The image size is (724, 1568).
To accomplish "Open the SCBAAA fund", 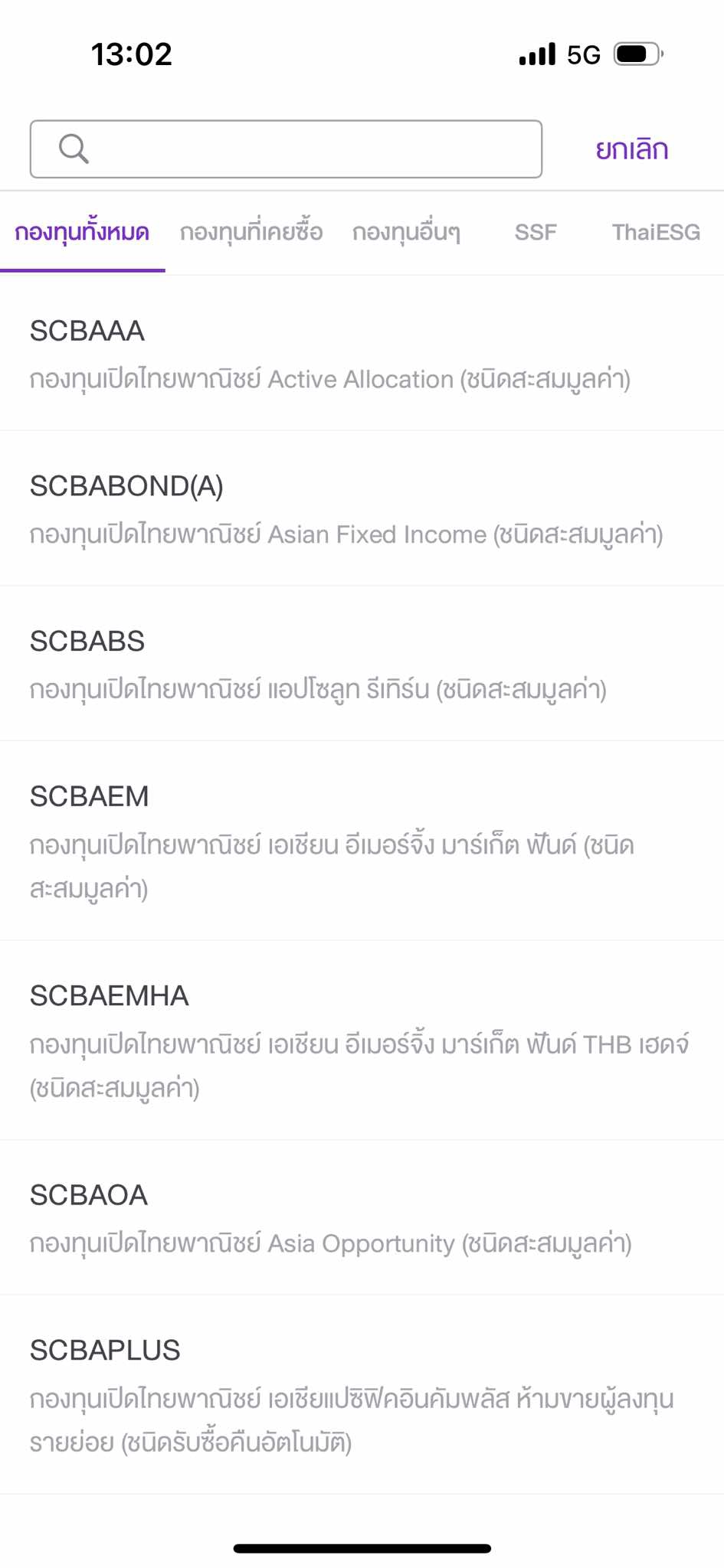I will click(362, 354).
